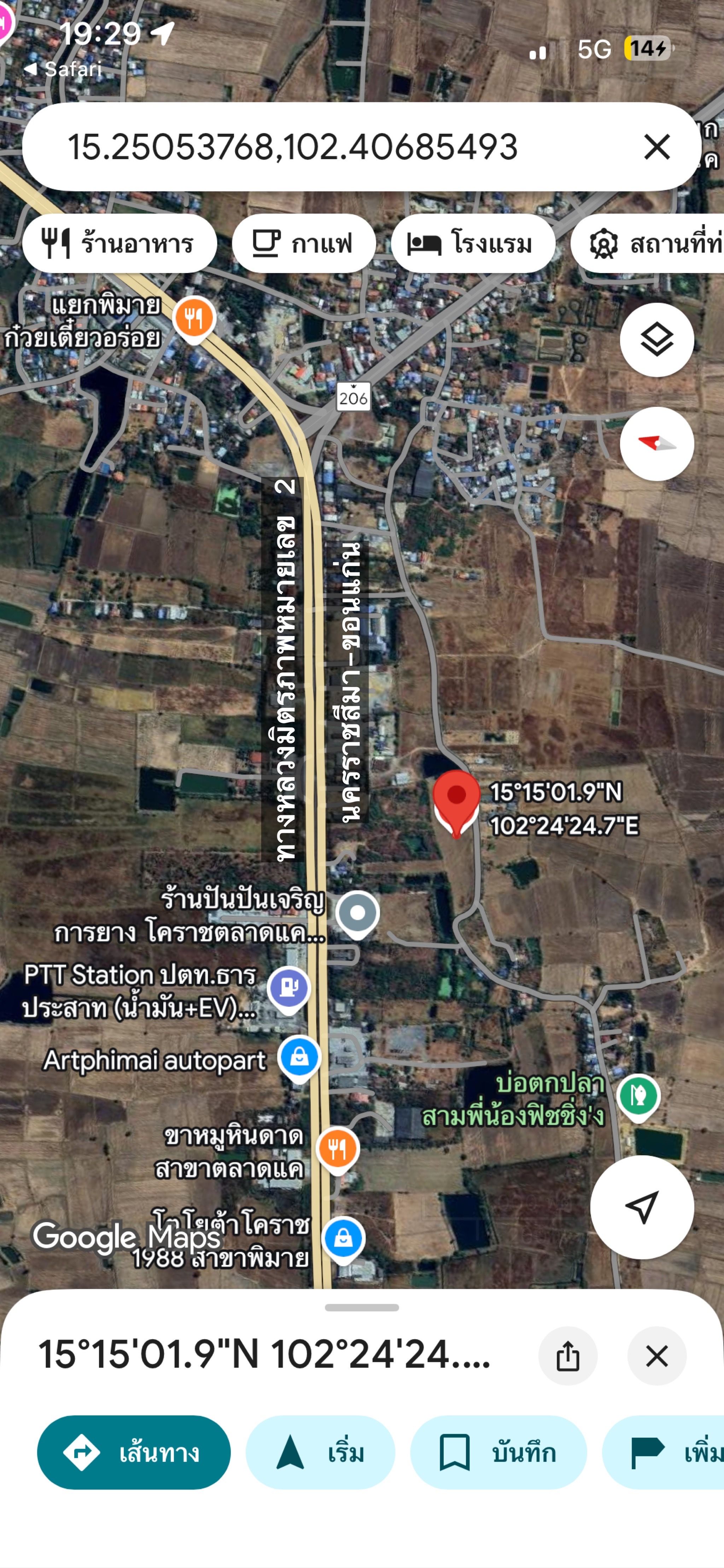
Task: Return to Safari via back link
Action: pyautogui.click(x=63, y=69)
